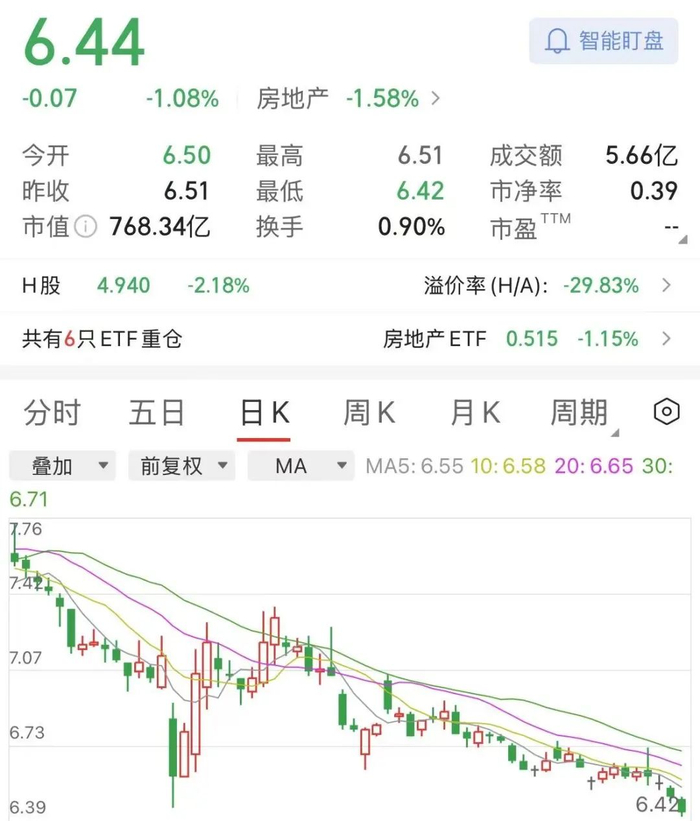The width and height of the screenshot is (700, 821).
Task: Choose a different indicator from MA dropdown
Action: (x=301, y=465)
